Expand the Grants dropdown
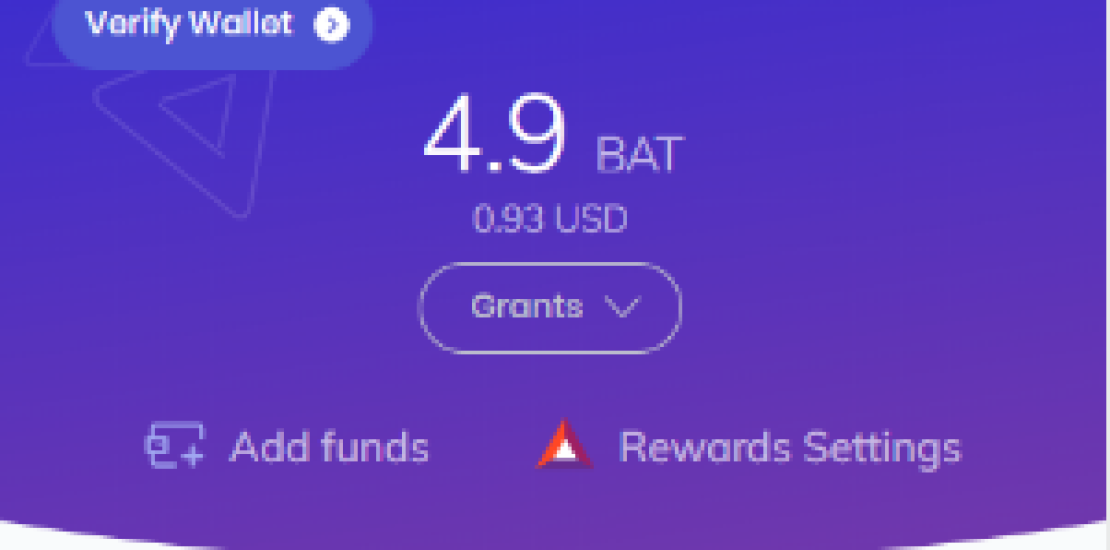Viewport: 1110px width, 550px height. 549,307
